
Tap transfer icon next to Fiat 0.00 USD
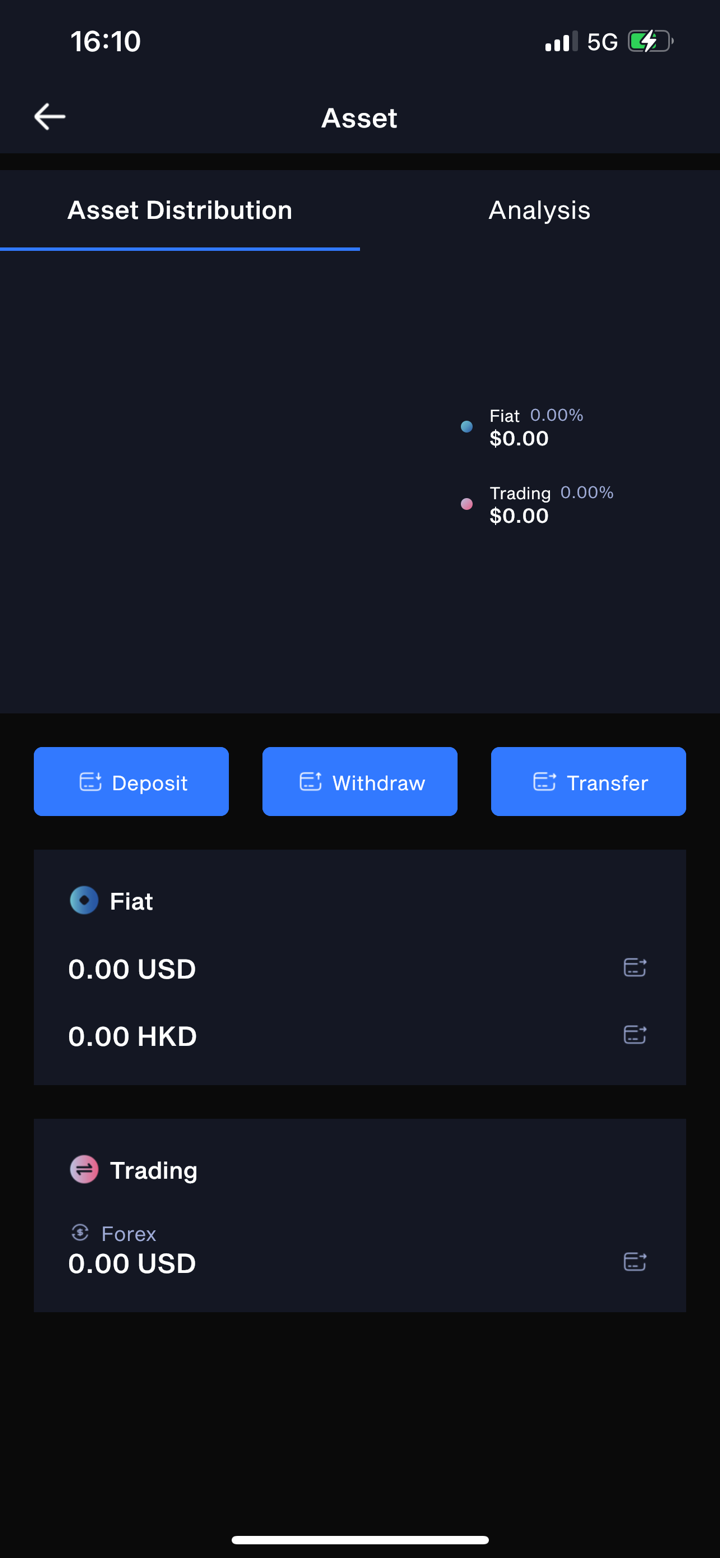coord(635,967)
